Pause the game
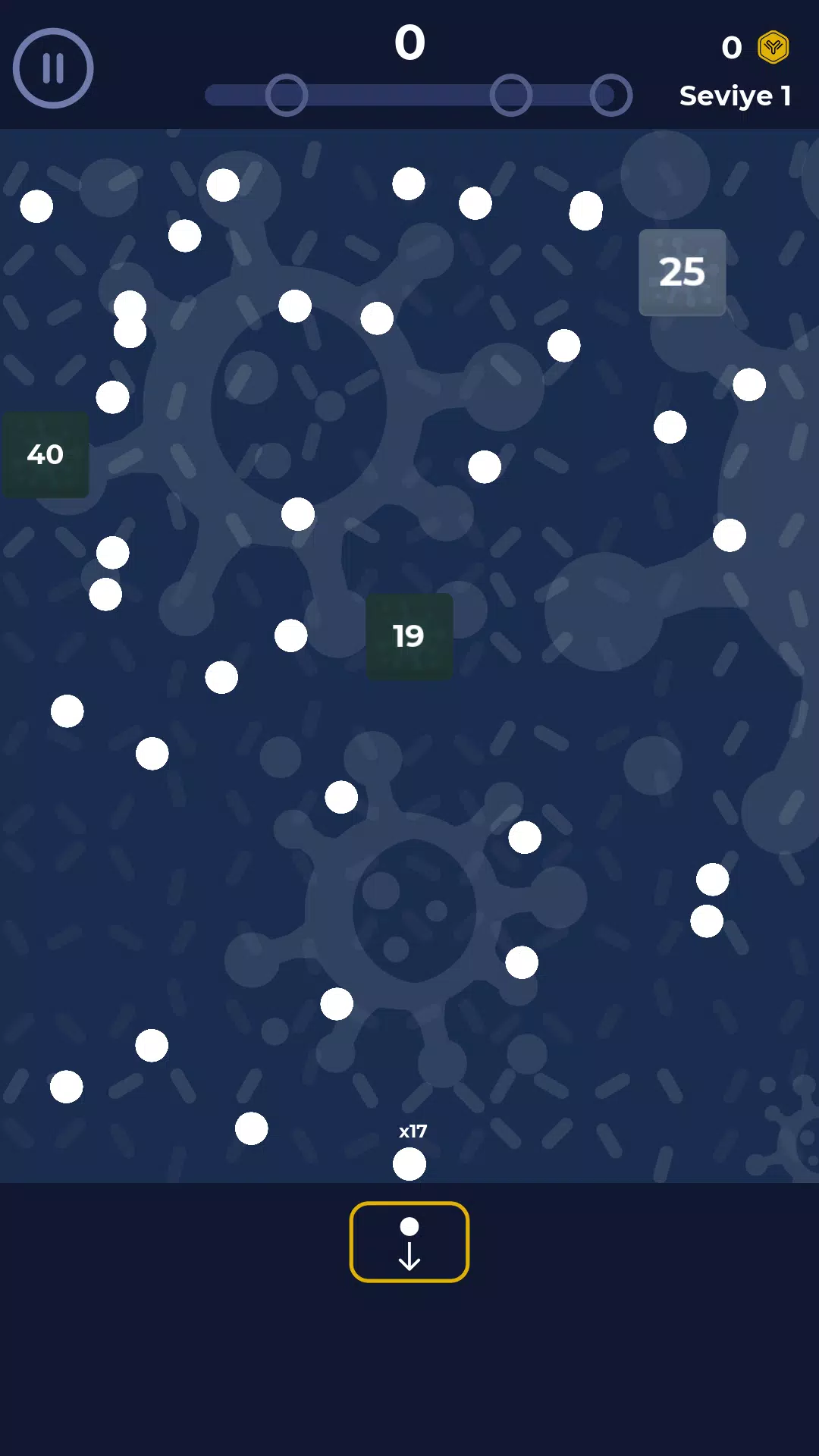This screenshot has height=1456, width=819. coord(53,68)
